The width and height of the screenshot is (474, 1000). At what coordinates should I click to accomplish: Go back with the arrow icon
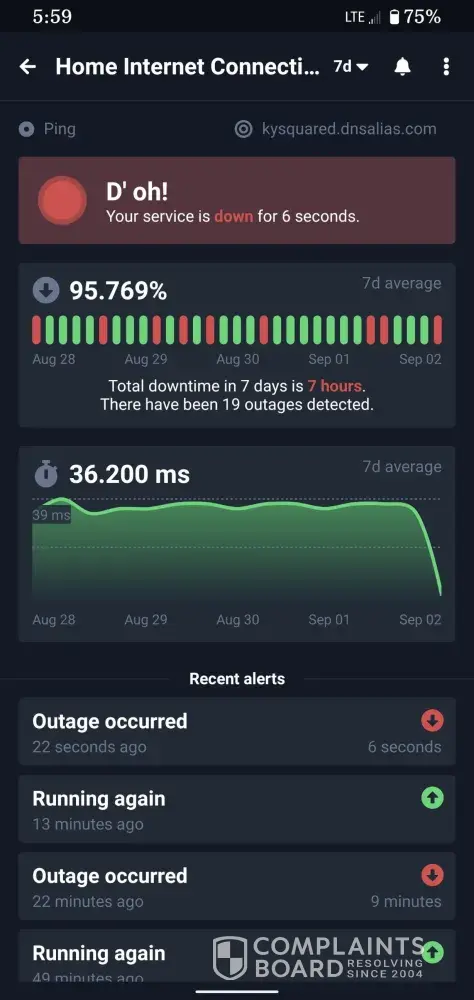coord(27,66)
